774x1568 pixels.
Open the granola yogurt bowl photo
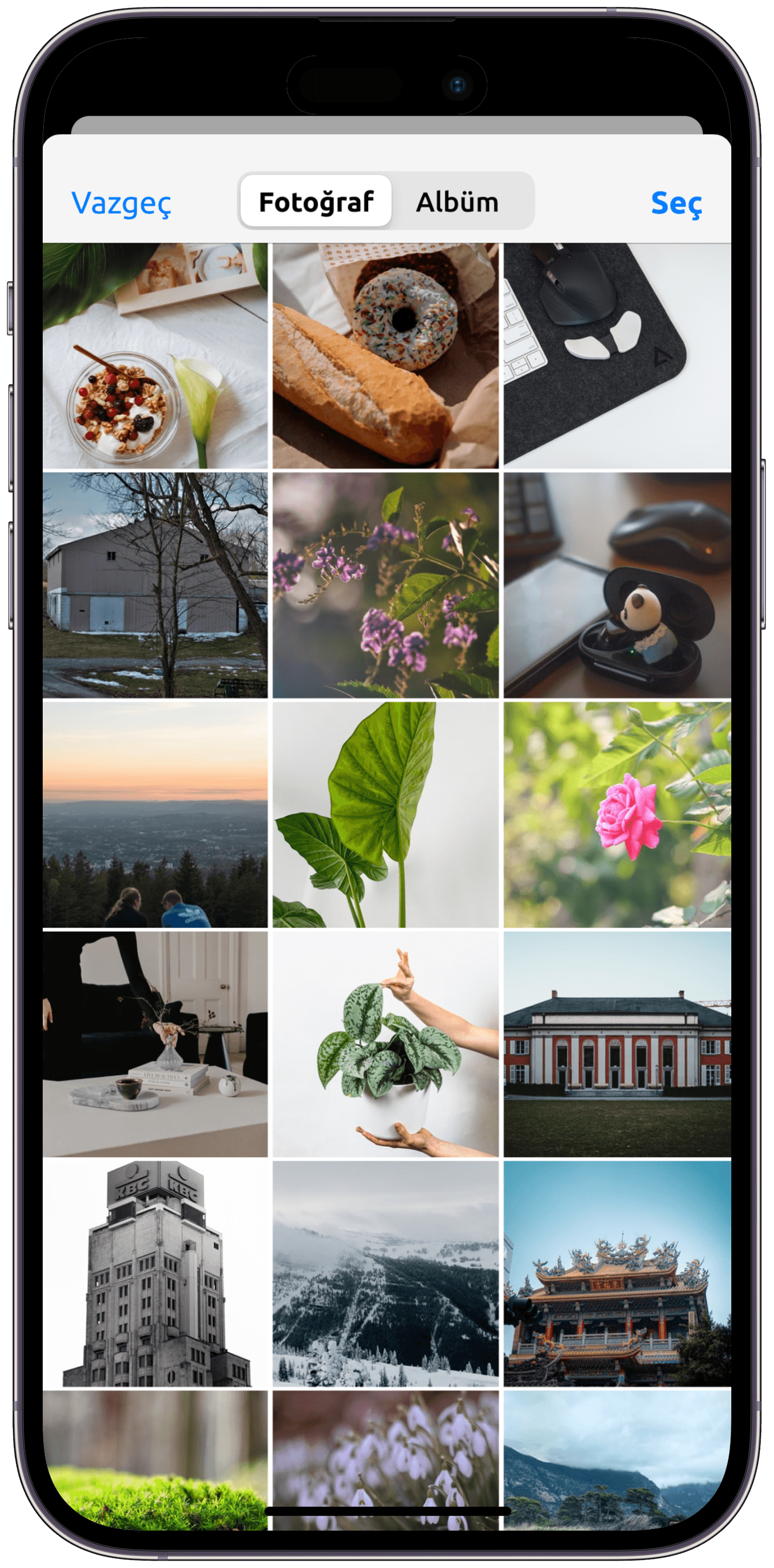coord(155,356)
